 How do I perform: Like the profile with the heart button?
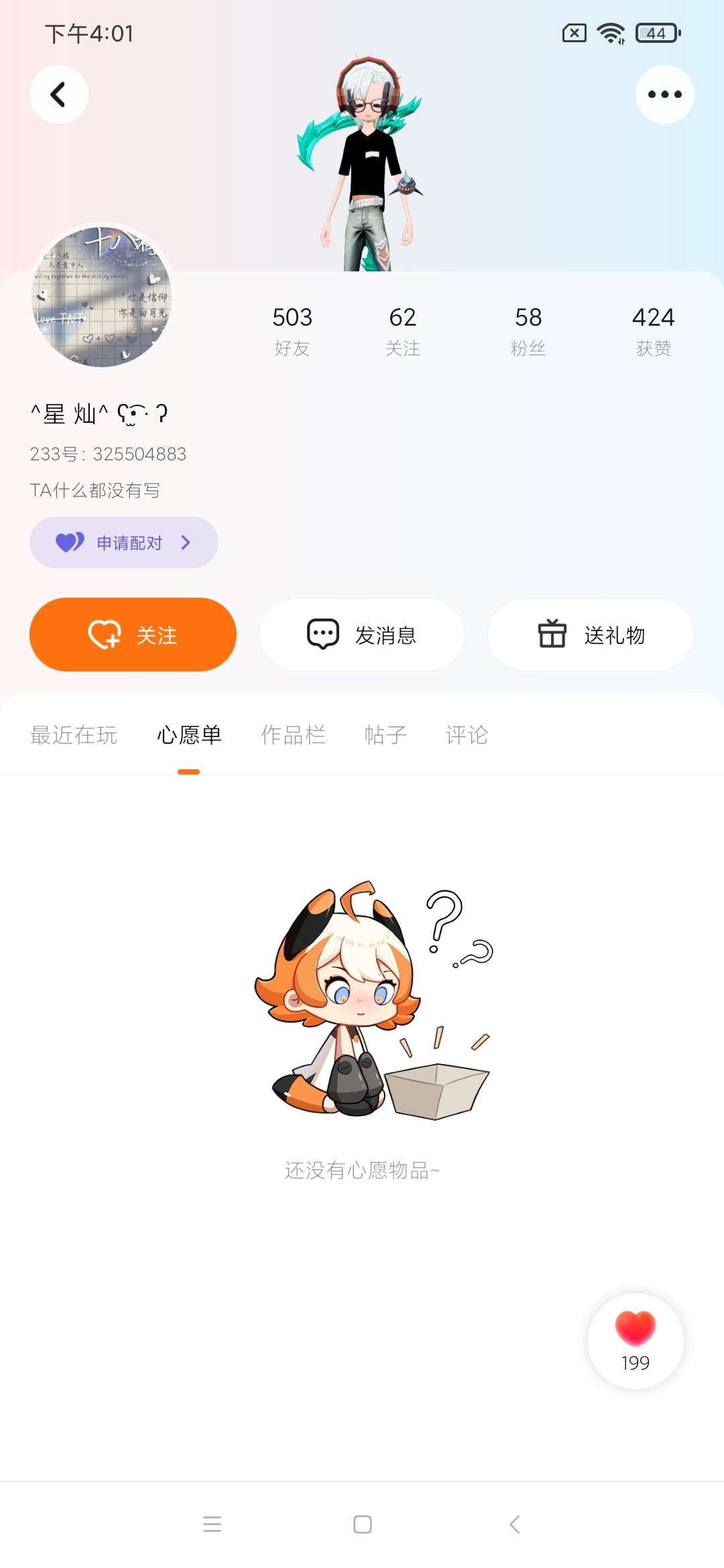(636, 1340)
